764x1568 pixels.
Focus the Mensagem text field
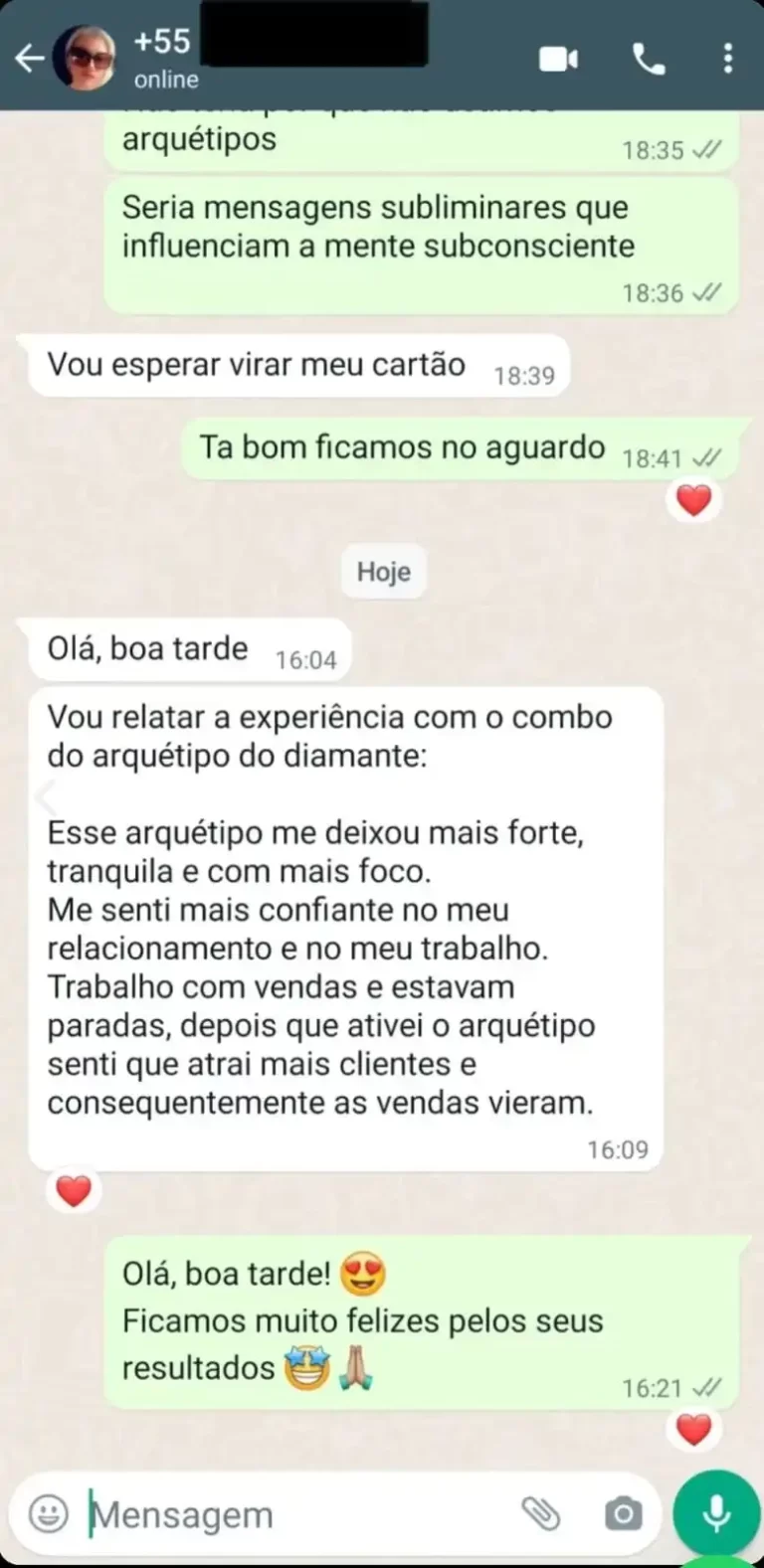(x=298, y=1515)
